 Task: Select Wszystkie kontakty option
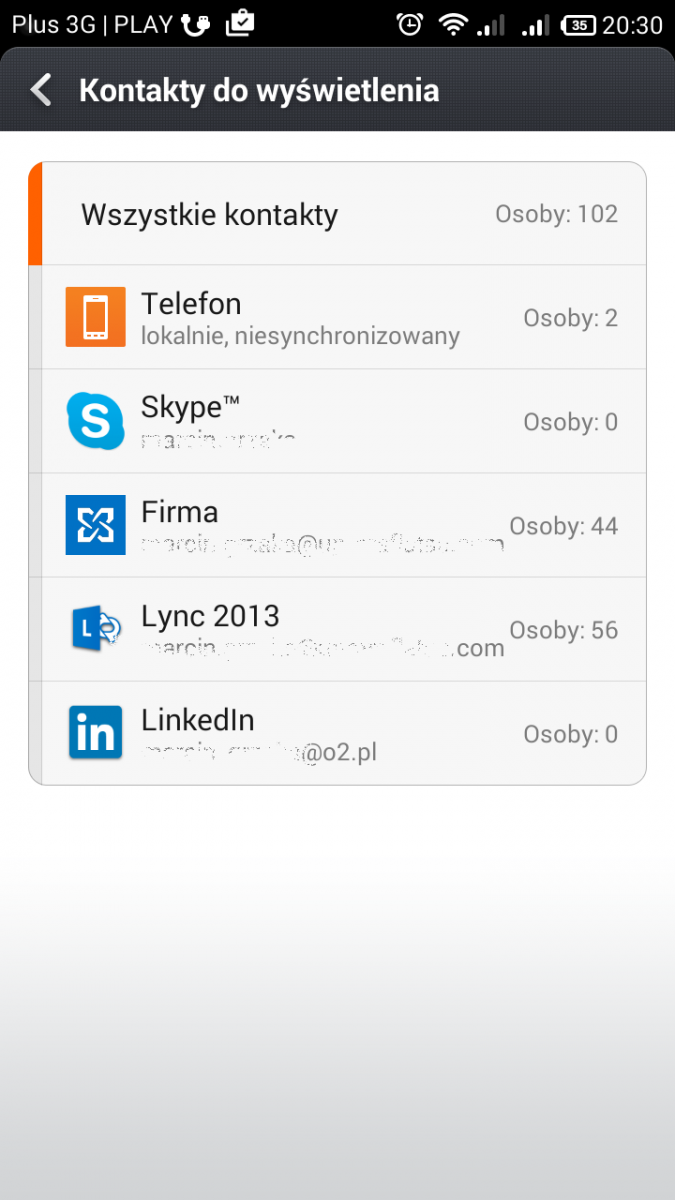[338, 214]
